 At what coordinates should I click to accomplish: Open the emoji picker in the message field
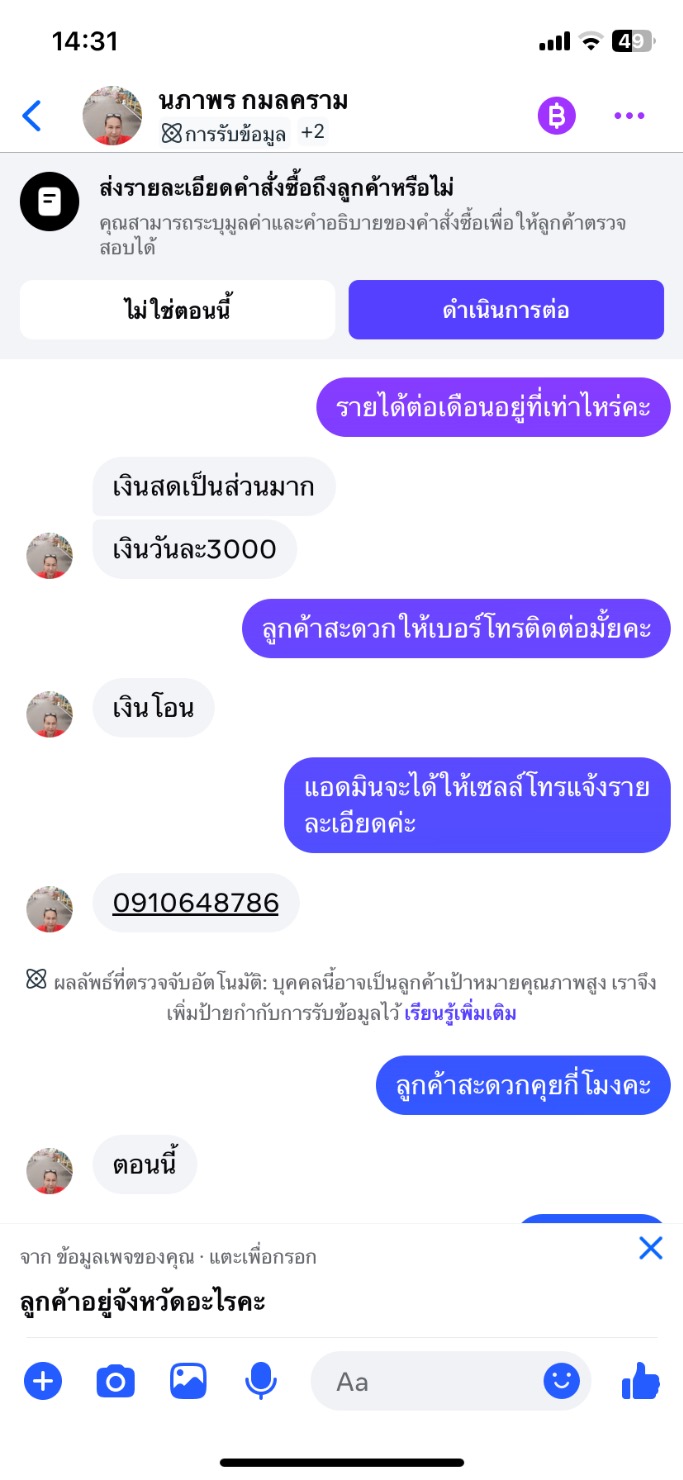click(562, 1382)
